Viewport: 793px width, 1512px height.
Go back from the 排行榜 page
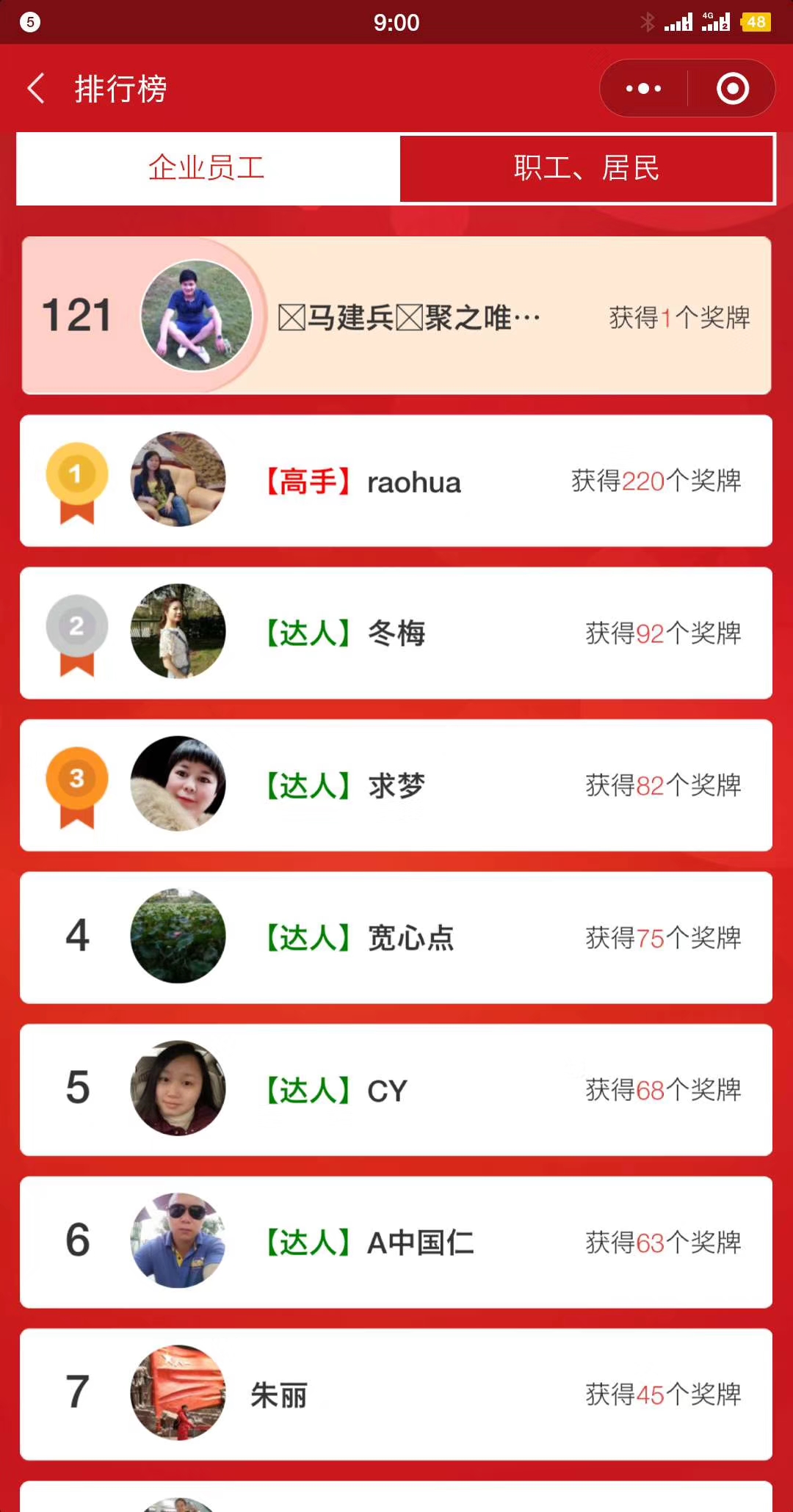coord(36,89)
